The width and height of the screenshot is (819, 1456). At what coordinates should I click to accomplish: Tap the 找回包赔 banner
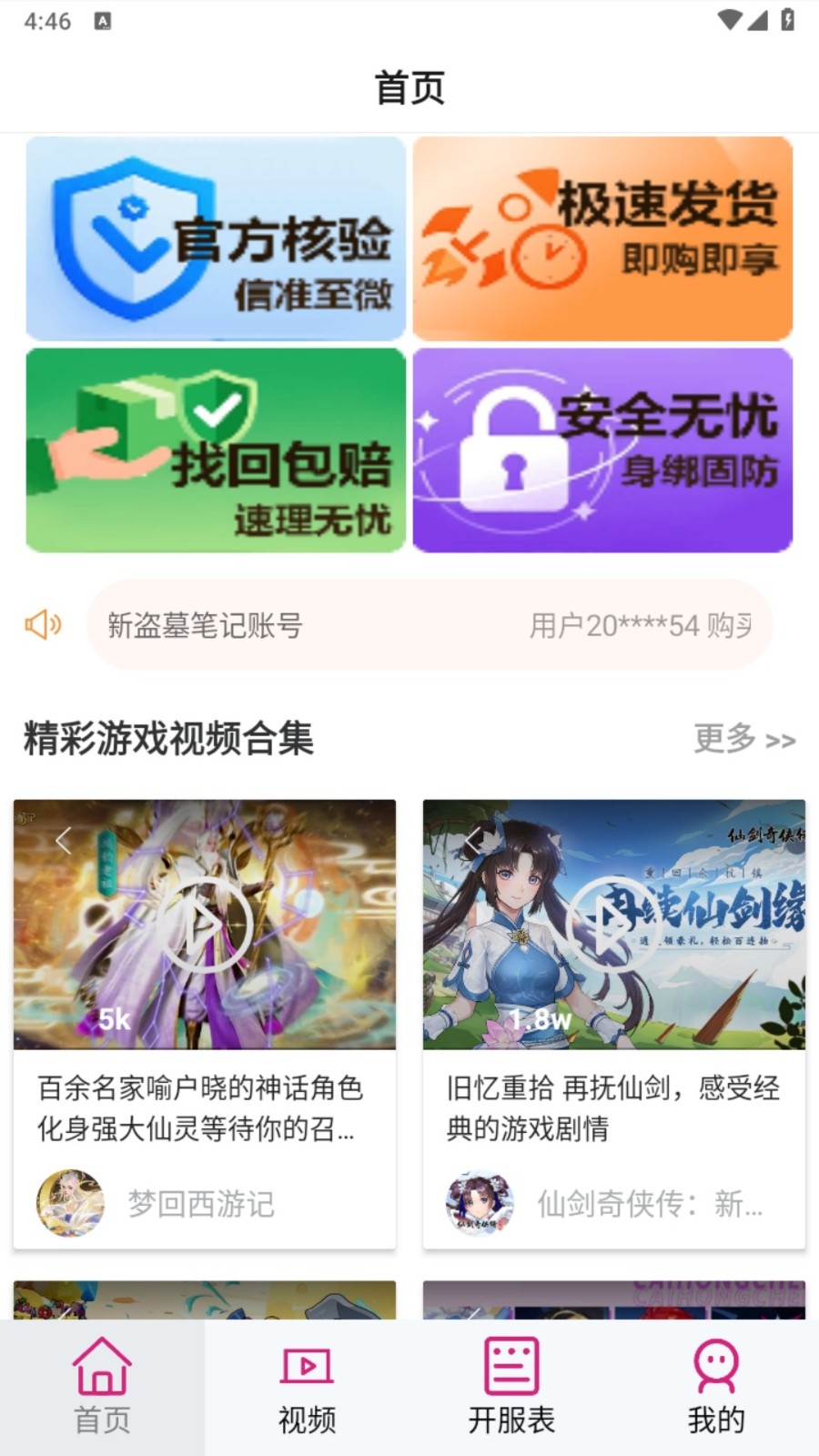point(216,450)
